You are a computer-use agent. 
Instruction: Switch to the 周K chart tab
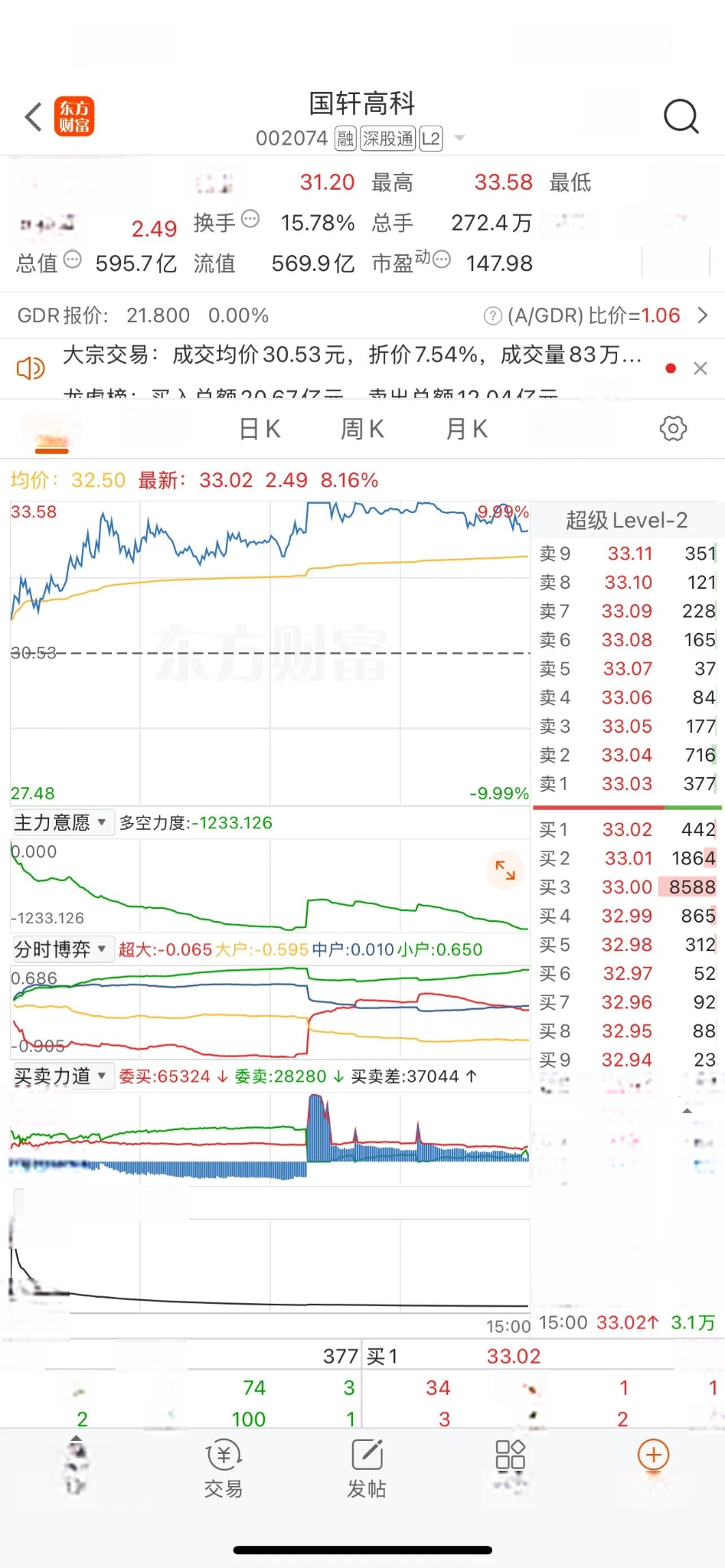[x=362, y=429]
